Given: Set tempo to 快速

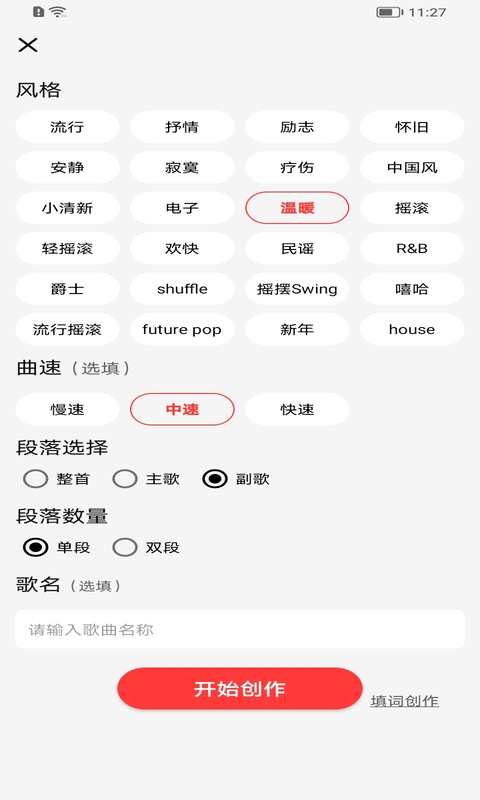Looking at the screenshot, I should (297, 409).
